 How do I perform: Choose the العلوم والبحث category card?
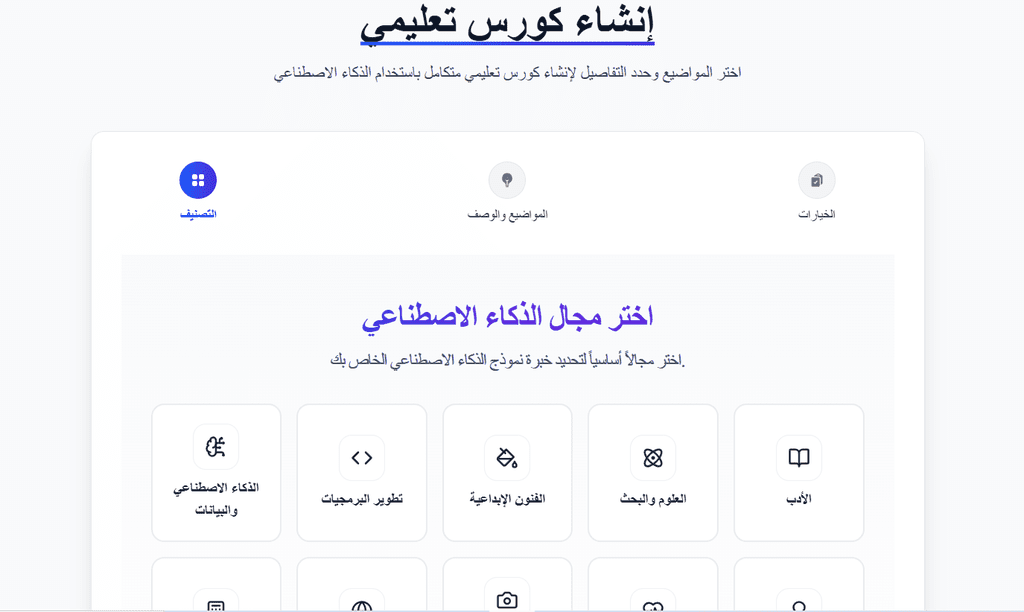pyautogui.click(x=653, y=472)
